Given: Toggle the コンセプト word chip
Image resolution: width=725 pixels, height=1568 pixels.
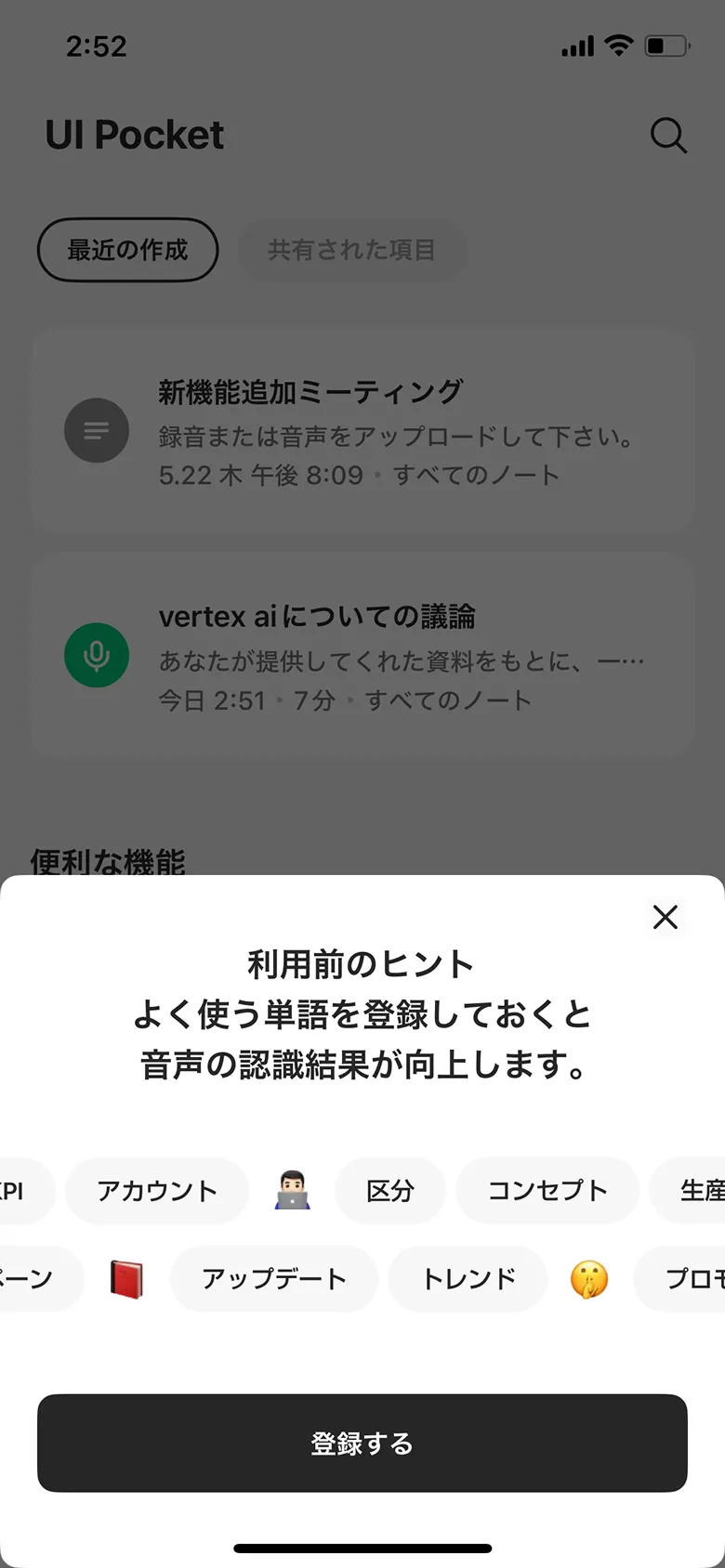Looking at the screenshot, I should pyautogui.click(x=547, y=1190).
